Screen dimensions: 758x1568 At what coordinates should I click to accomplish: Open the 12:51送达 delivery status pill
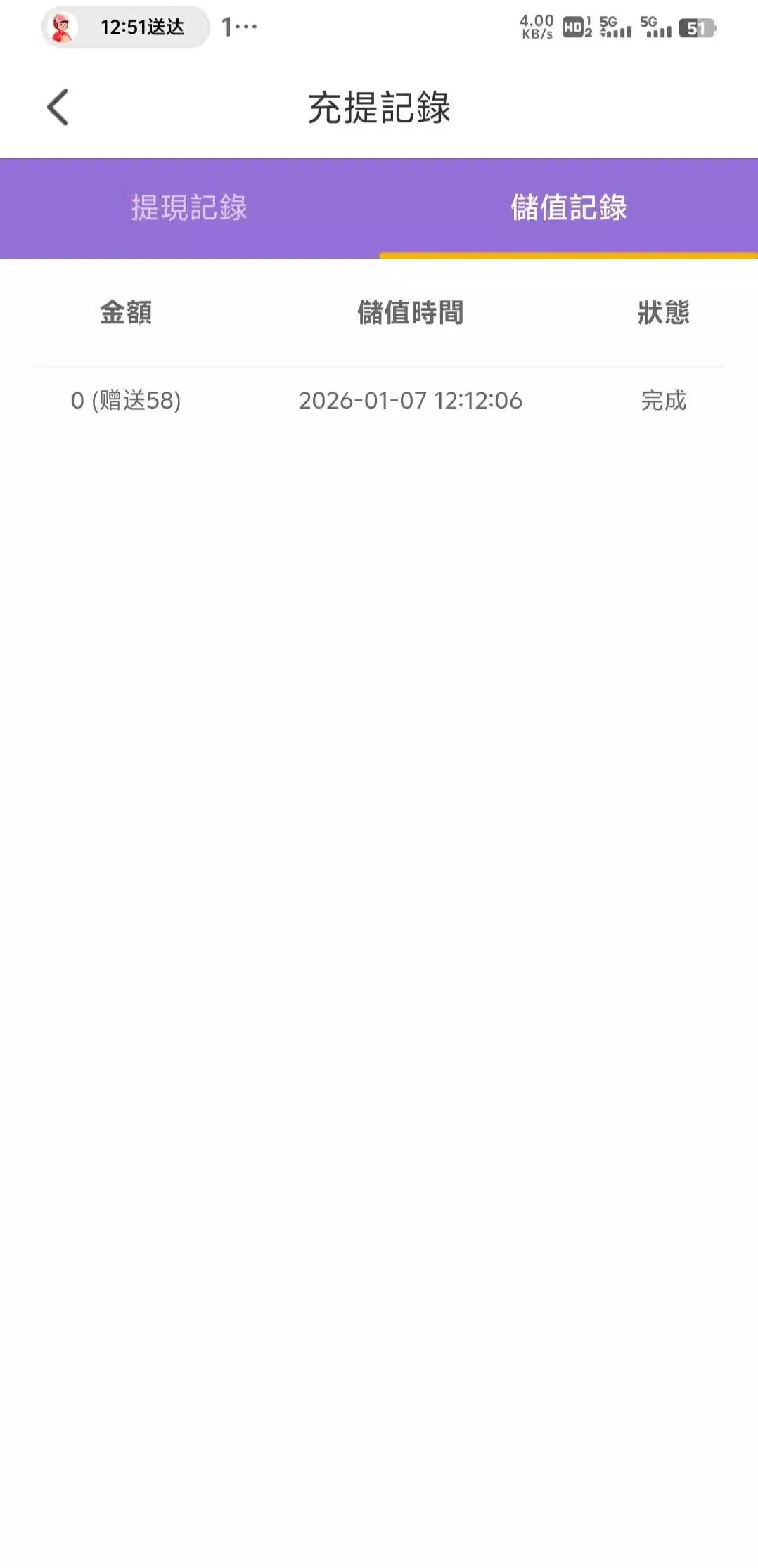tap(126, 27)
